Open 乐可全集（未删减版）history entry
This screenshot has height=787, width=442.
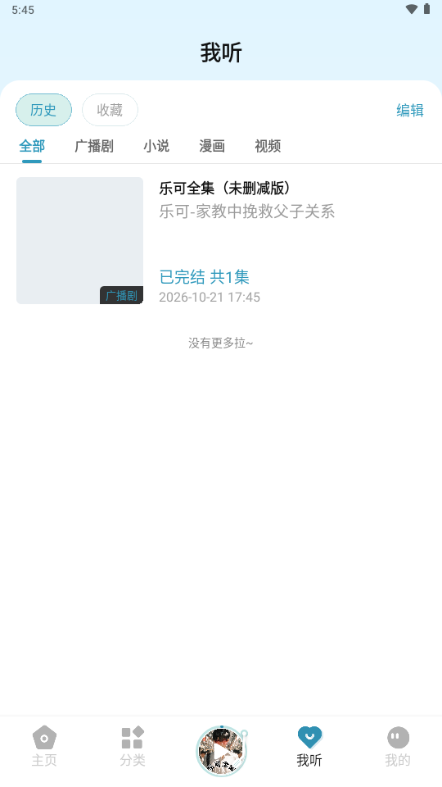click(221, 240)
